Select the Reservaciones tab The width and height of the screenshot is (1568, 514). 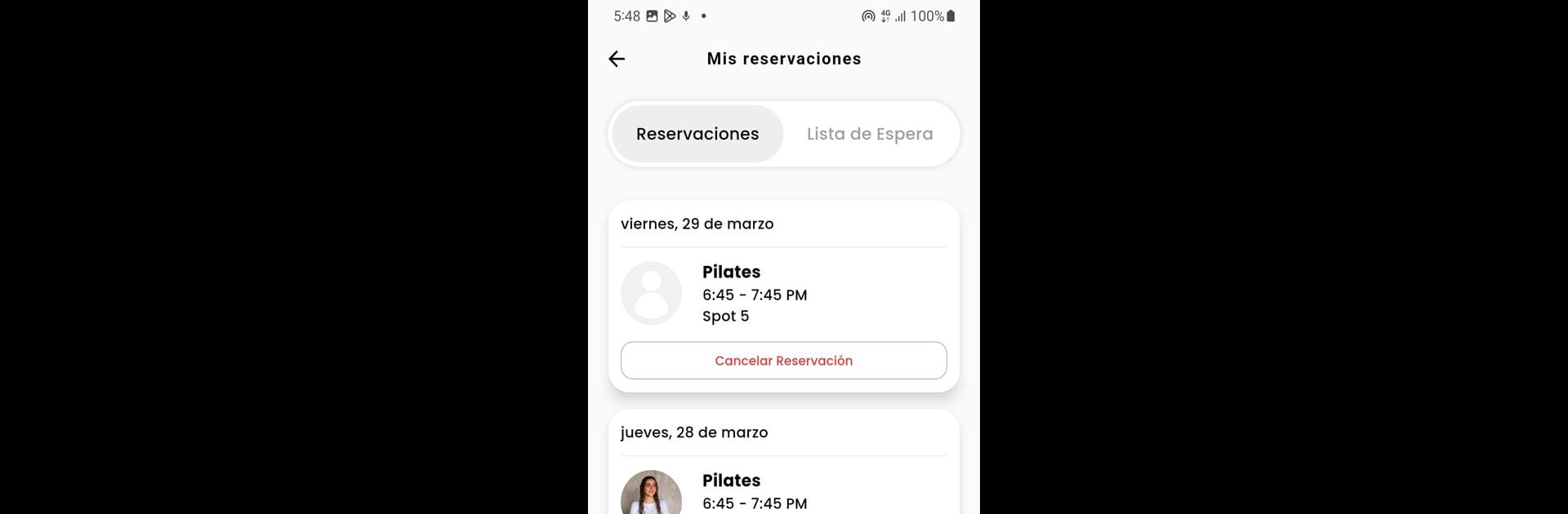tap(697, 134)
